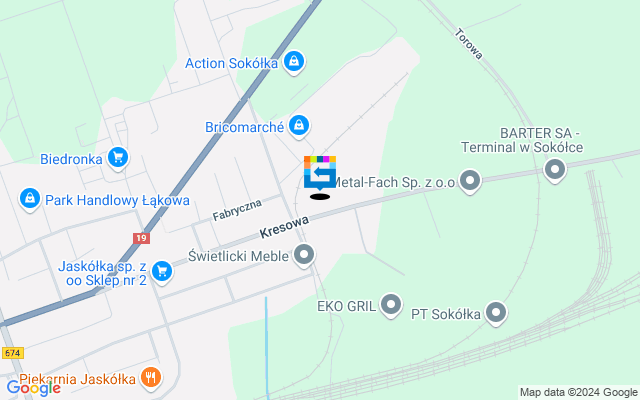640x400 pixels.
Task: Select the BARTER SA Terminal w Sokółce pin
Action: tap(555, 171)
